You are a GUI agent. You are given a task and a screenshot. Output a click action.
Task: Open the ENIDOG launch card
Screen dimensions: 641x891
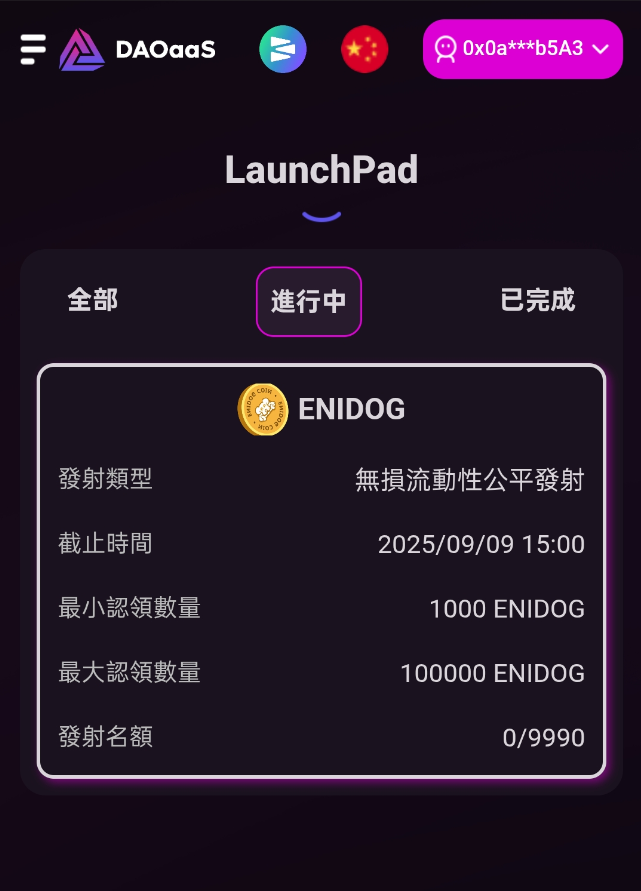click(x=321, y=570)
